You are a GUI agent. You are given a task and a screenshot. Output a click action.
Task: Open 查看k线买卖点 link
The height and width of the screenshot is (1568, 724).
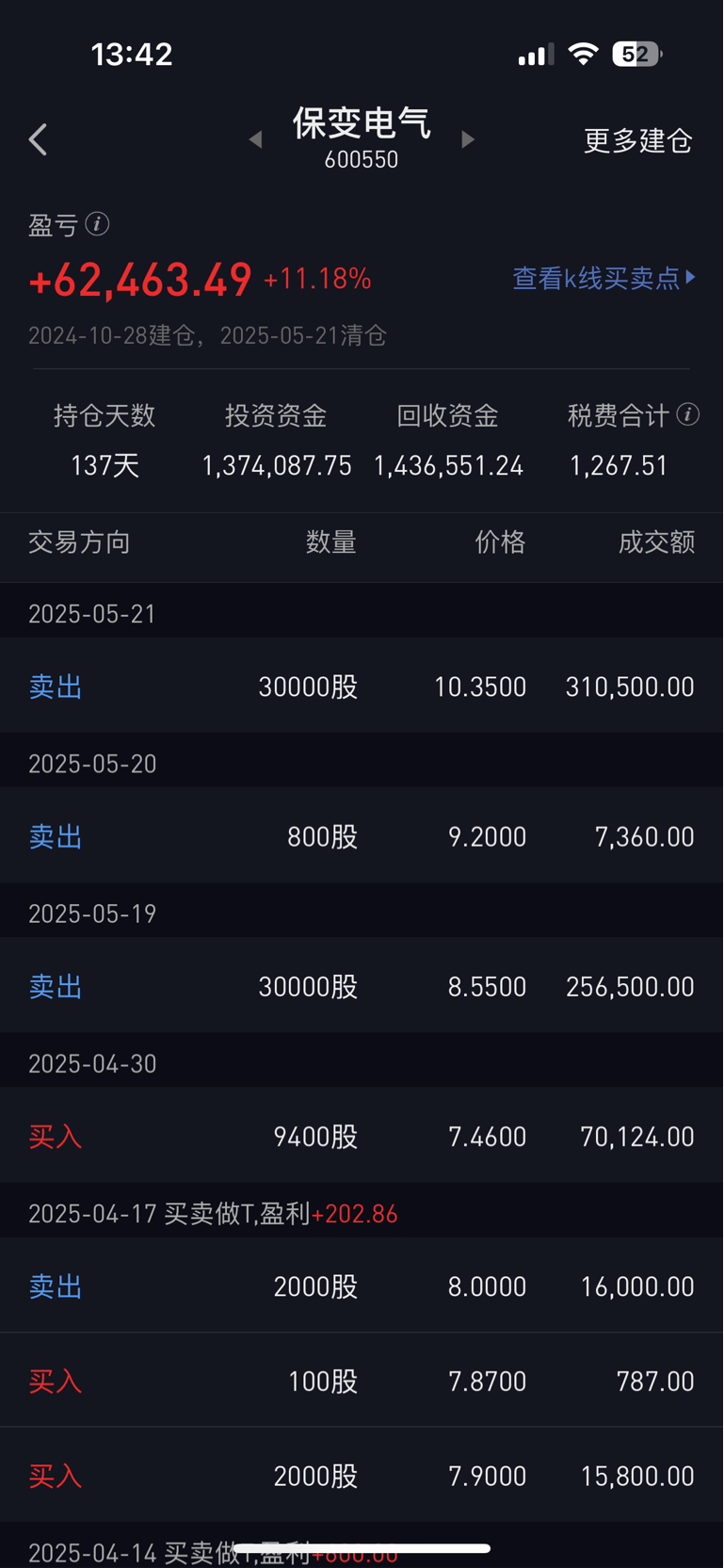coord(603,278)
